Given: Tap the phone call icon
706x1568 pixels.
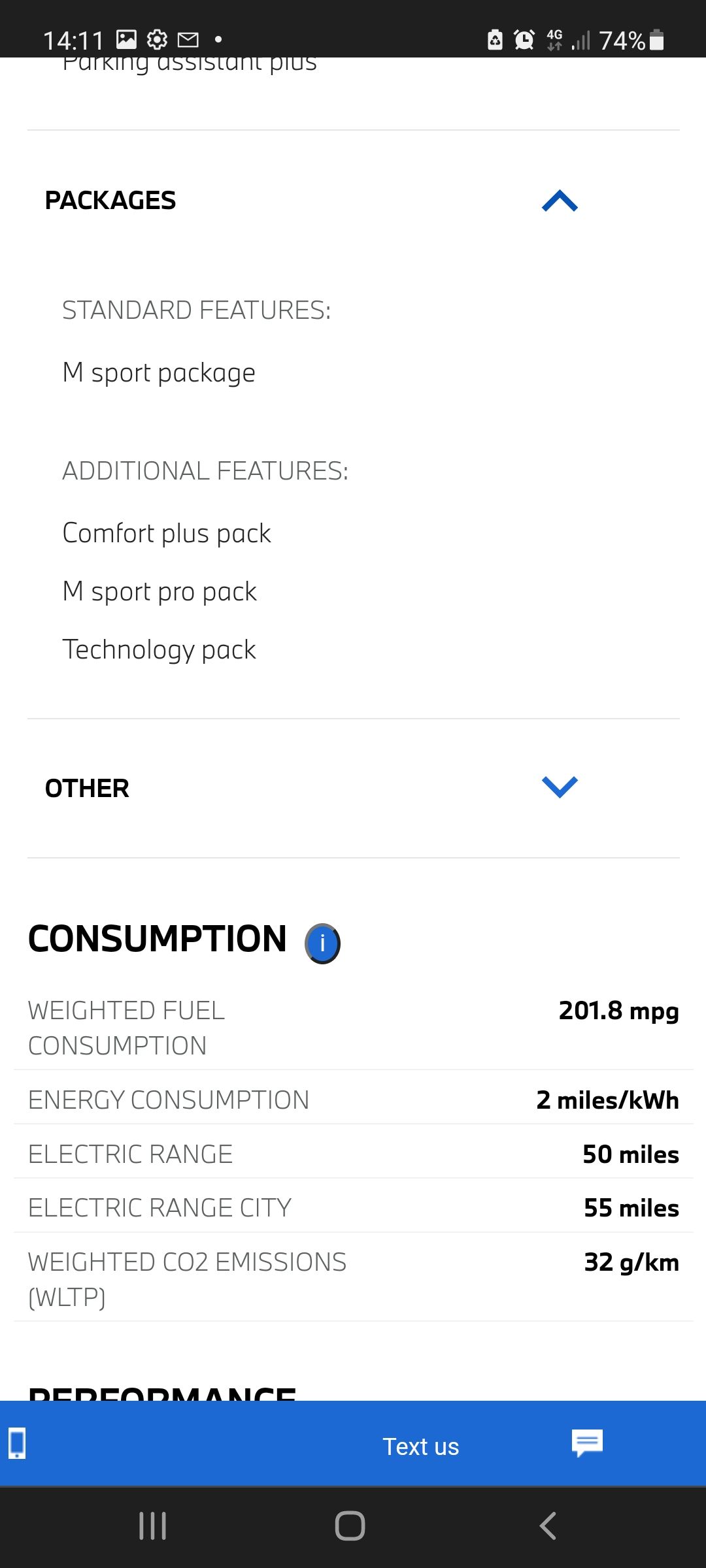Looking at the screenshot, I should pyautogui.click(x=17, y=1444).
